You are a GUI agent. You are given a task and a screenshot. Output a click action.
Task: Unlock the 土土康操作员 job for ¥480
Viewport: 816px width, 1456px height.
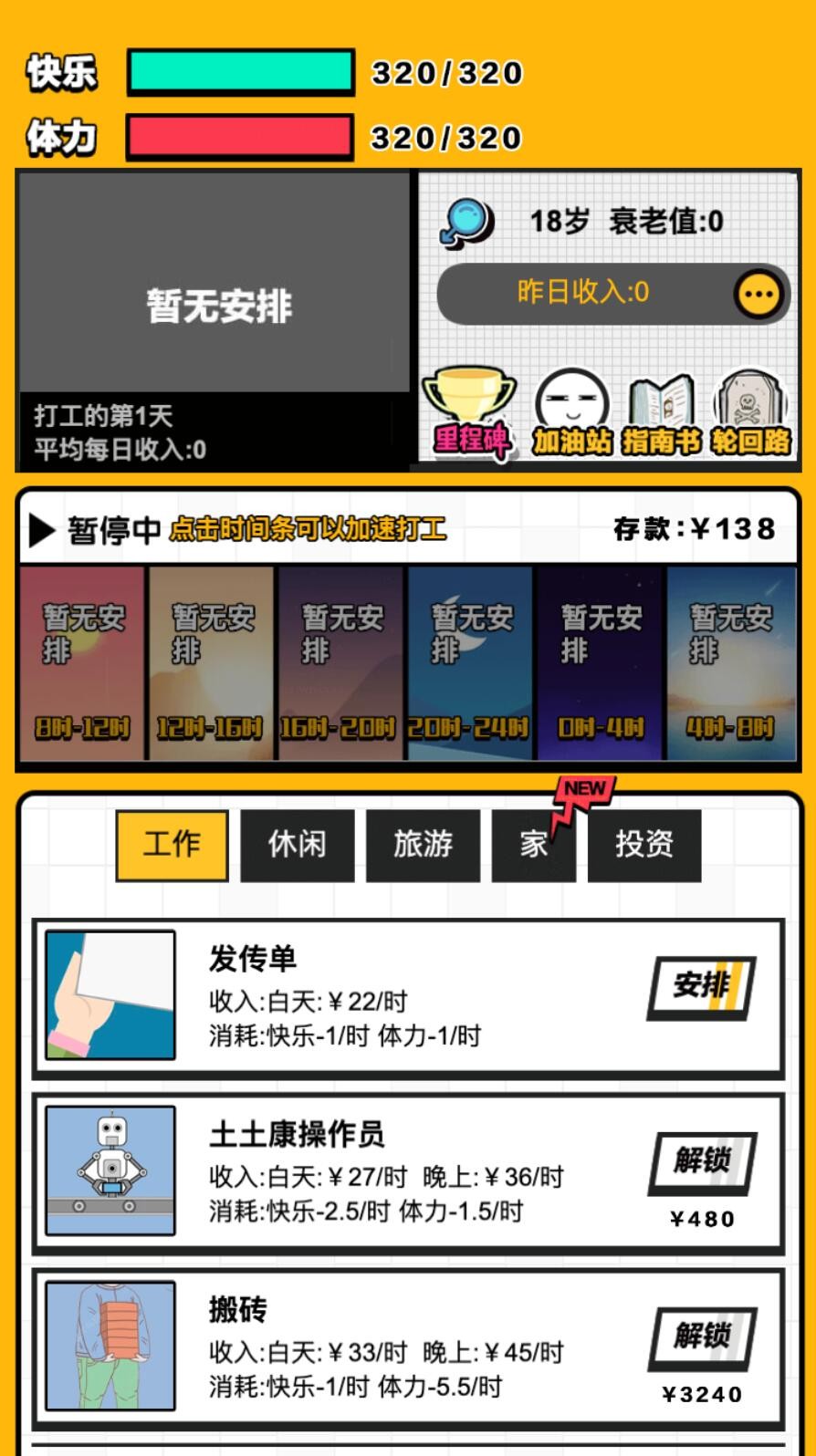tap(702, 1163)
